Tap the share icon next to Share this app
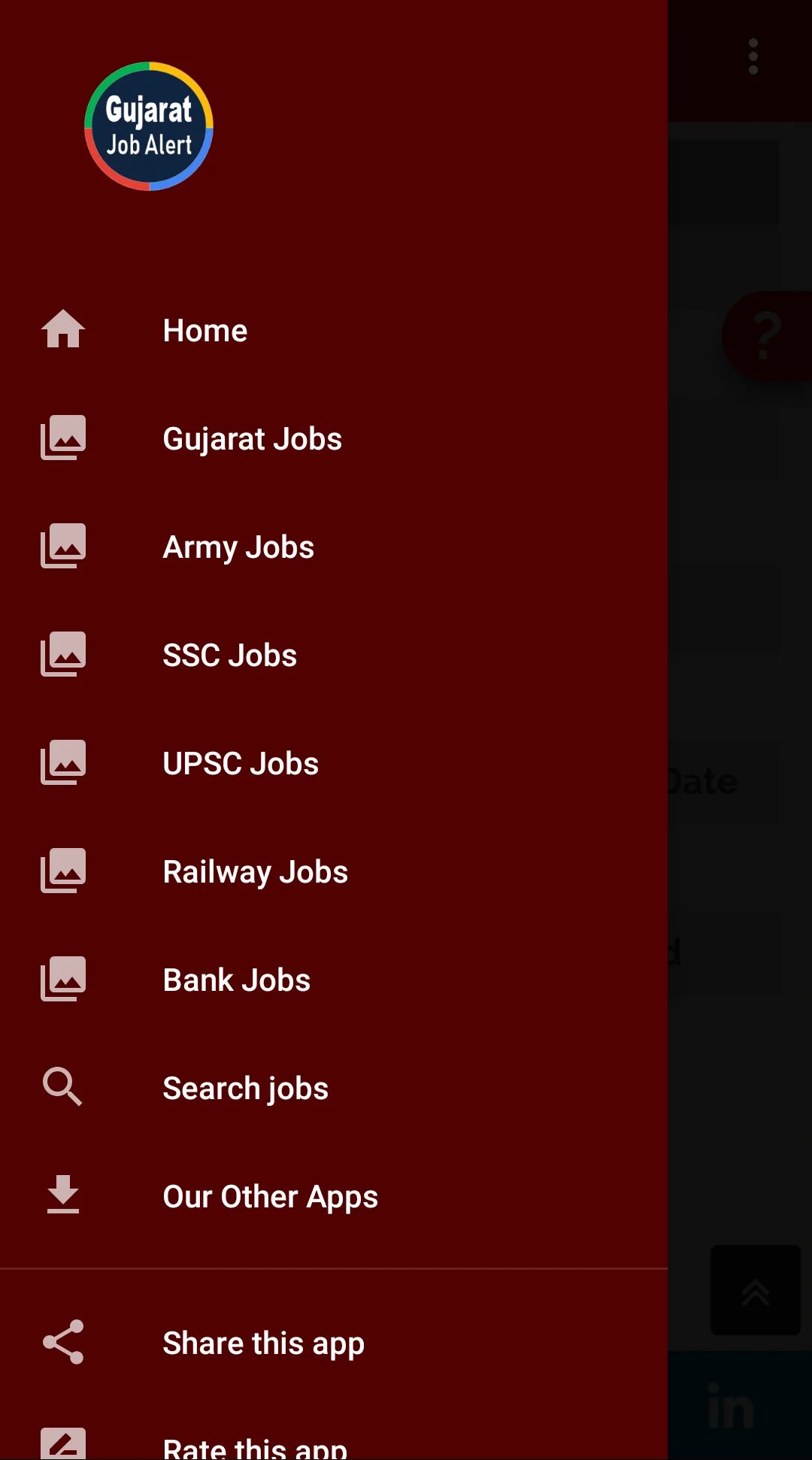The height and width of the screenshot is (1460, 812). click(63, 1343)
